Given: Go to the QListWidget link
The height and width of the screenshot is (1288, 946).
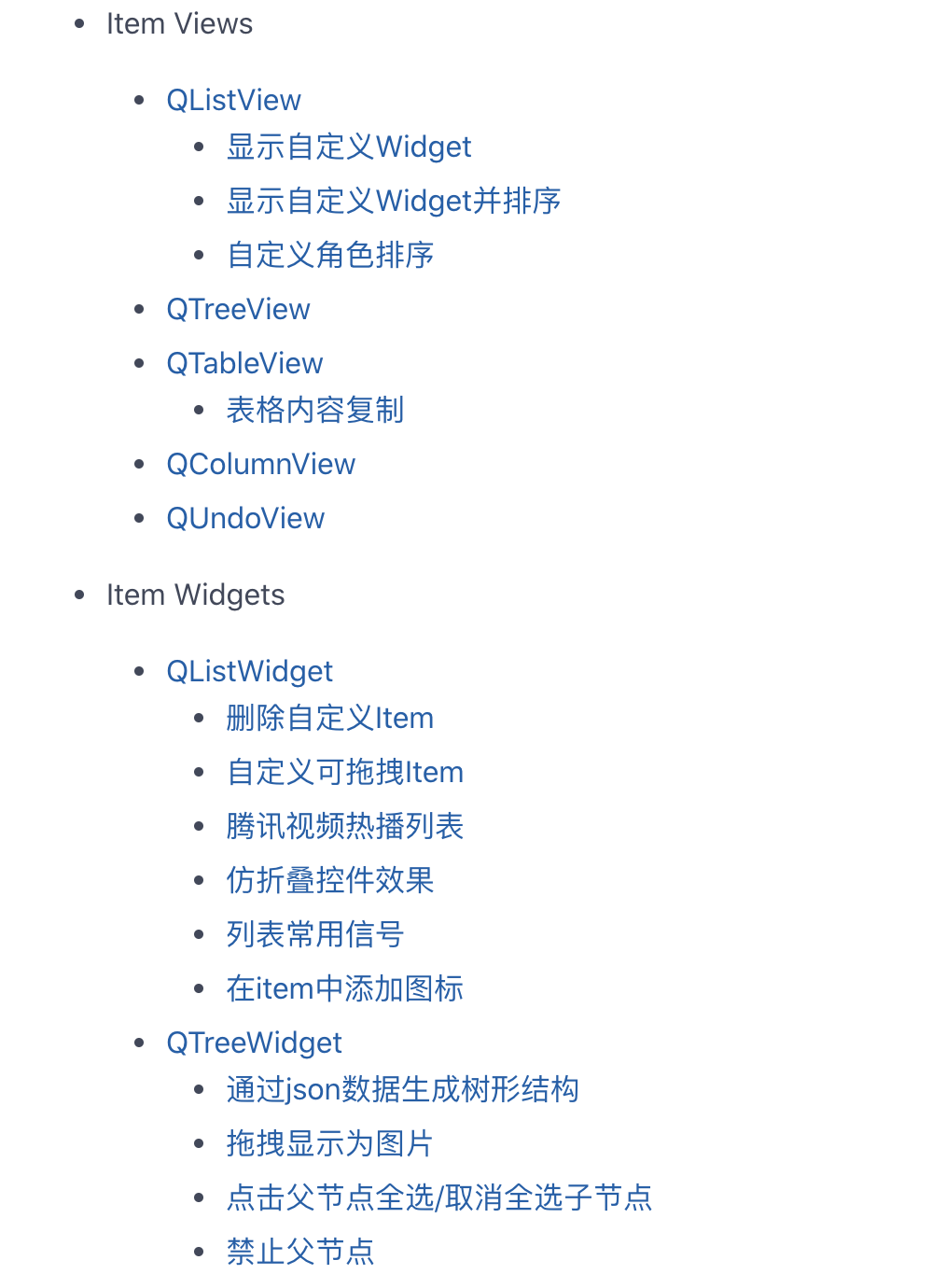Looking at the screenshot, I should point(249,671).
